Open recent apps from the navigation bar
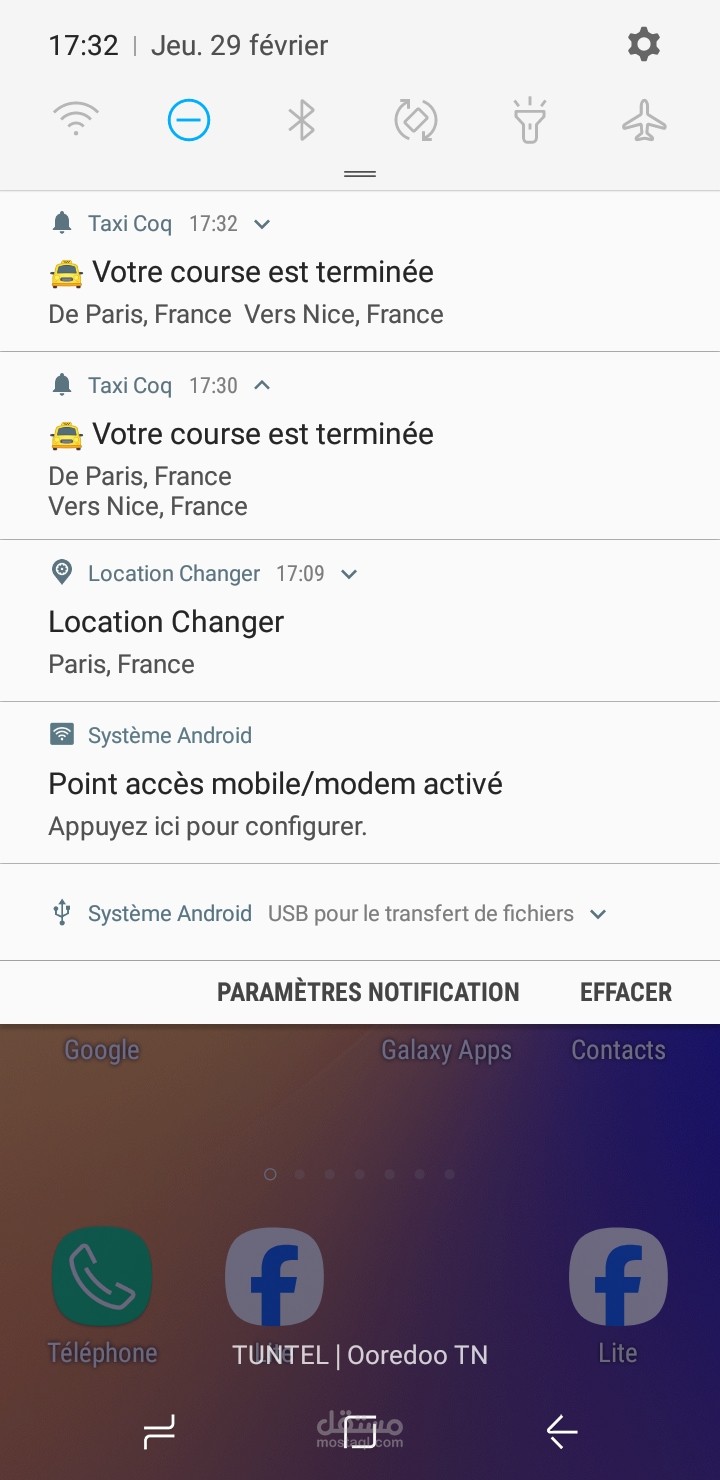 [160, 1432]
